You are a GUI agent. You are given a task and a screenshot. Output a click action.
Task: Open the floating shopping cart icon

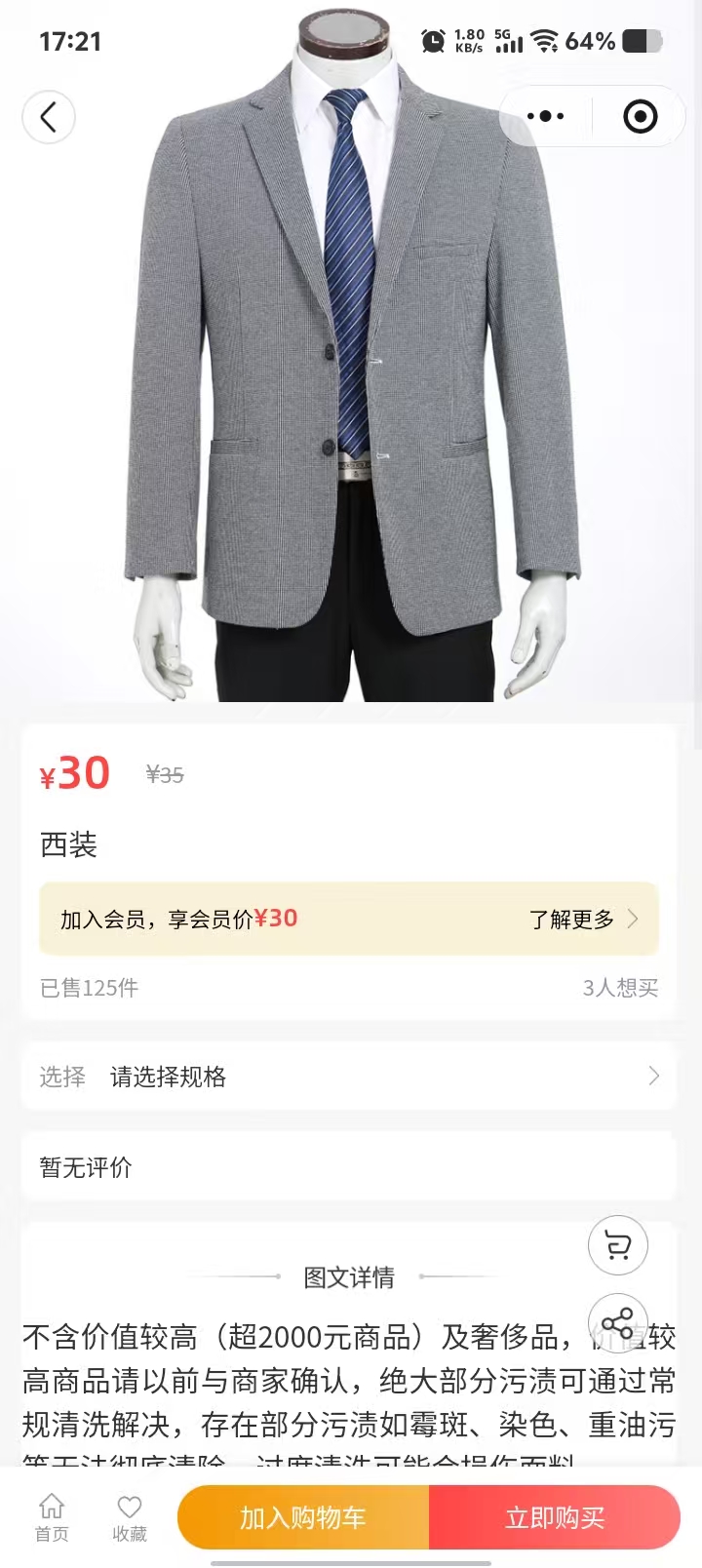pyautogui.click(x=617, y=1245)
